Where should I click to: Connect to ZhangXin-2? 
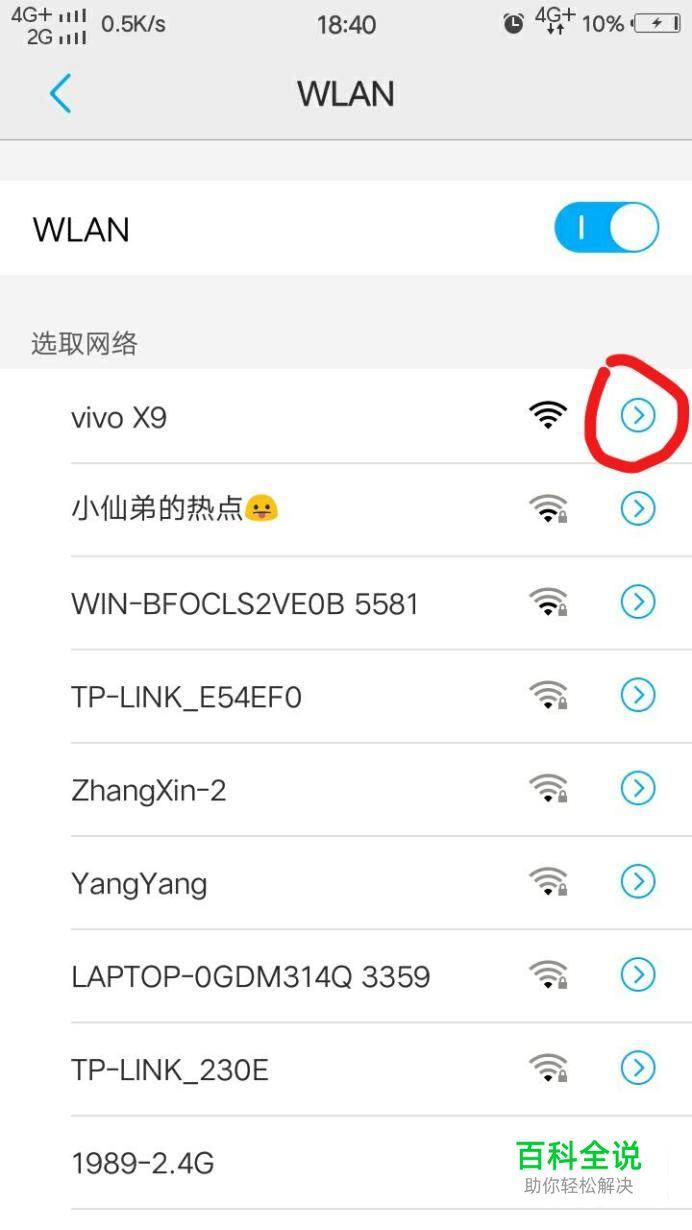(x=346, y=790)
